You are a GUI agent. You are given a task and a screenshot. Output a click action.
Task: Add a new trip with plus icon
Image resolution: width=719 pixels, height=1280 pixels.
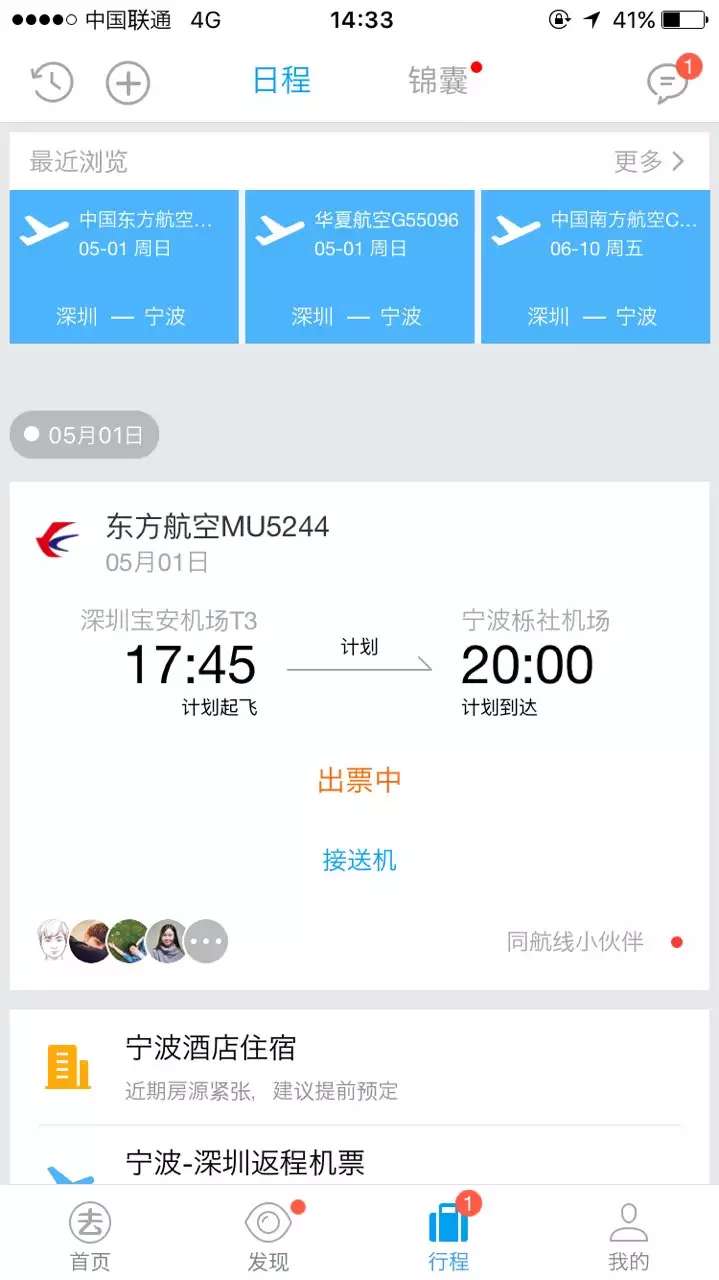coord(128,83)
